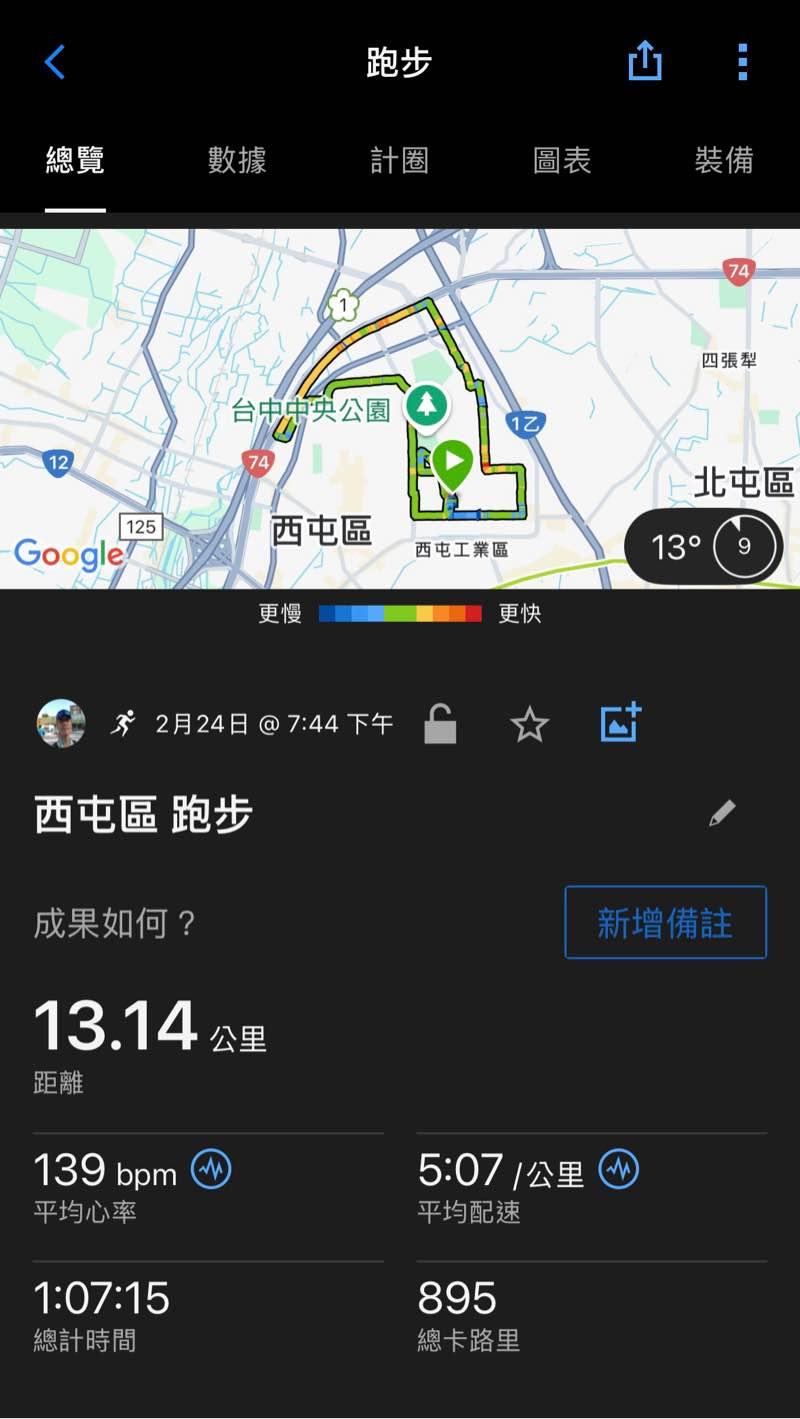The width and height of the screenshot is (800, 1419).
Task: Open the three-dot overflow menu
Action: pos(742,62)
